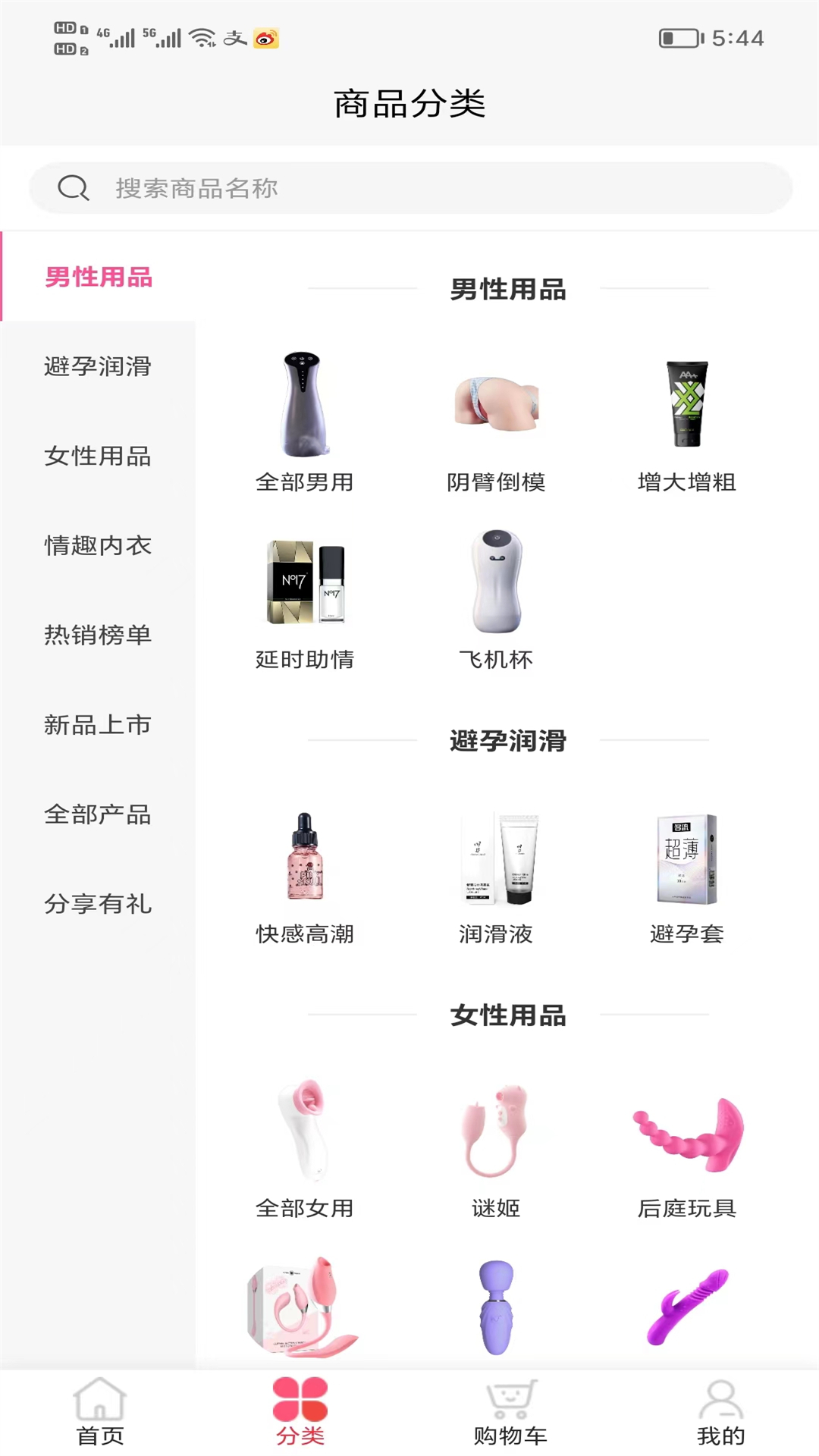
Task: Select the 飞机杯 product icon
Action: click(495, 582)
